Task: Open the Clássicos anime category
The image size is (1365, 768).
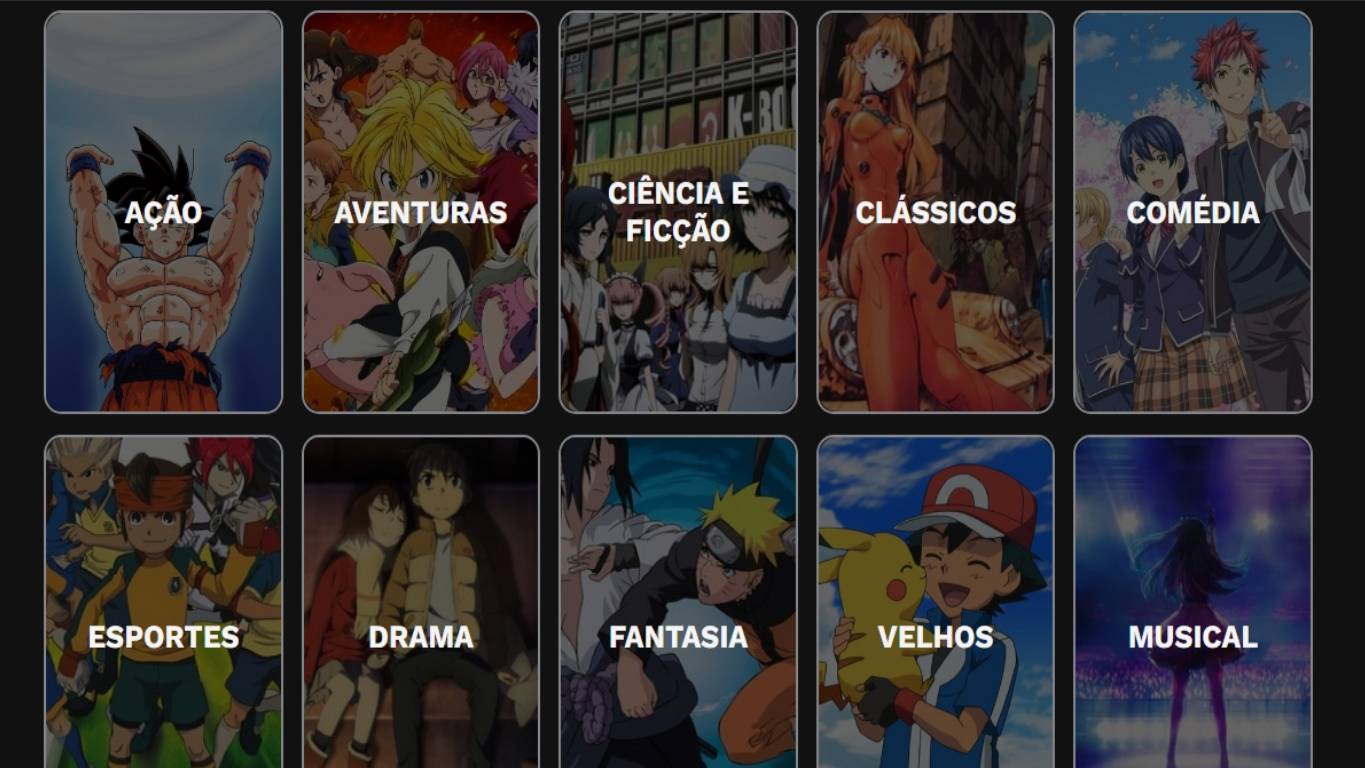Action: coord(935,212)
